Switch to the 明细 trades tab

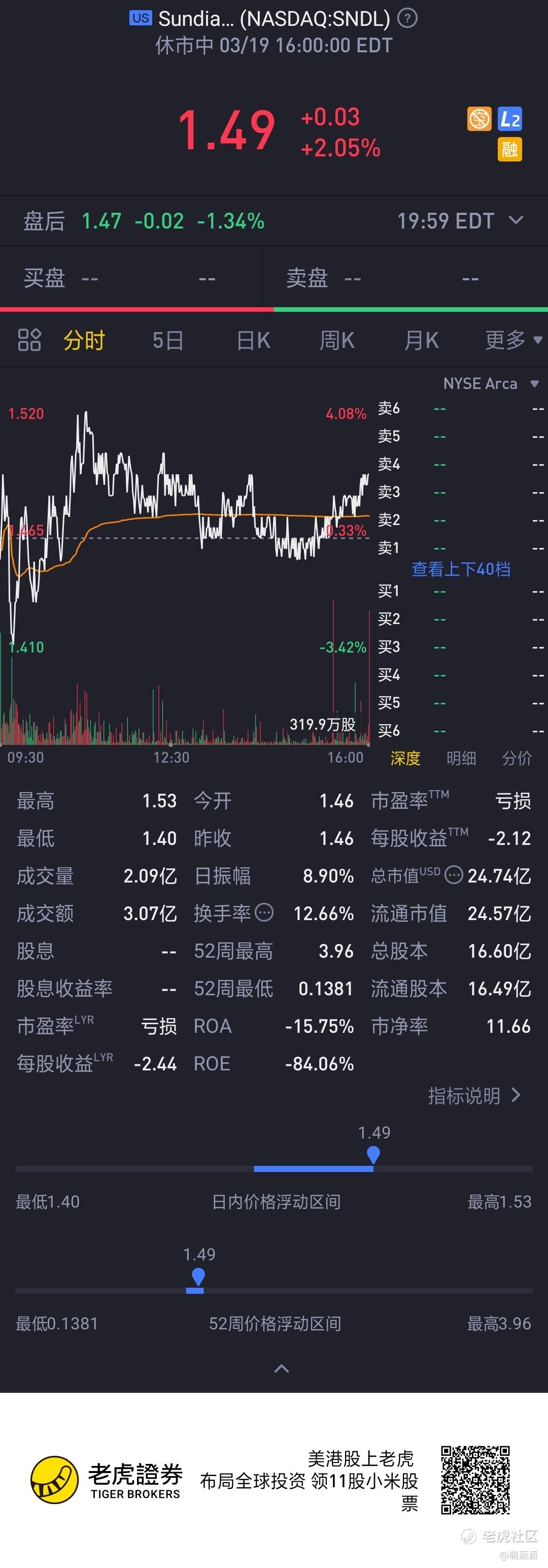[461, 758]
